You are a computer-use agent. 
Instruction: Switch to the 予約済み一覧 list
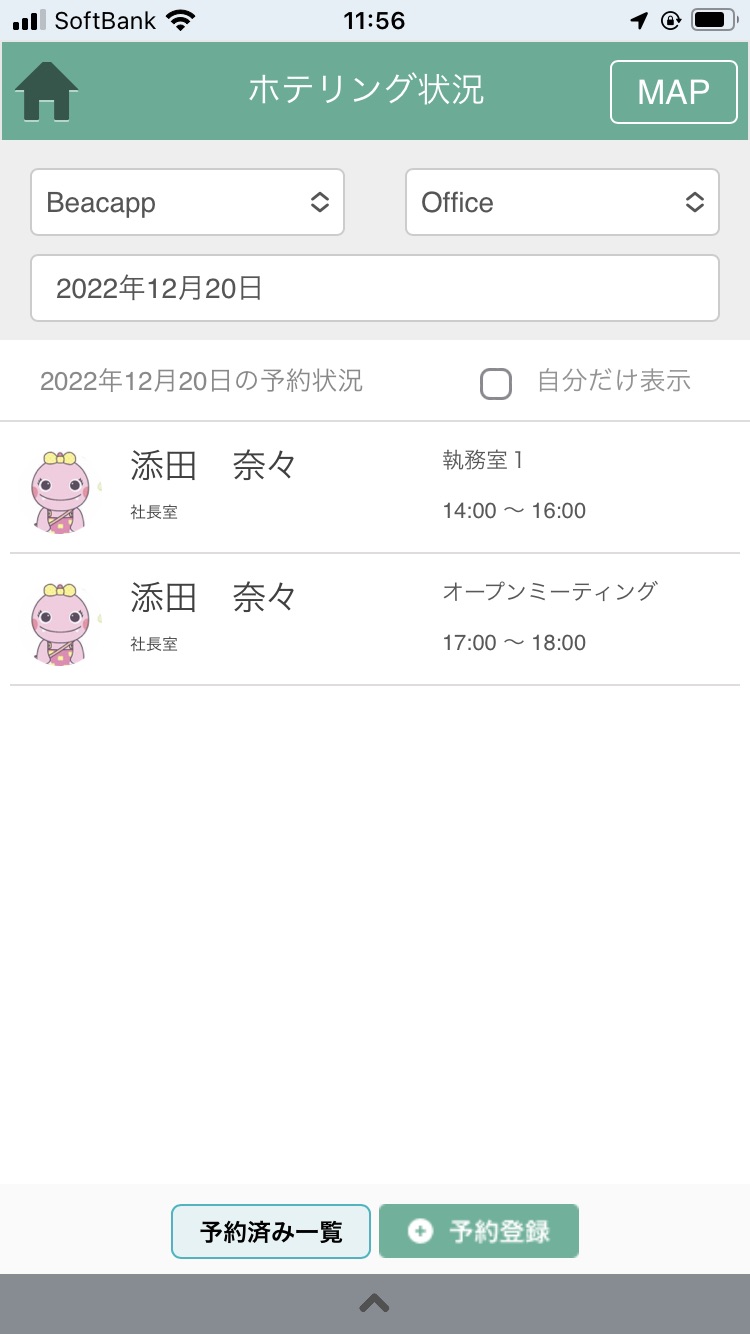tap(271, 1231)
